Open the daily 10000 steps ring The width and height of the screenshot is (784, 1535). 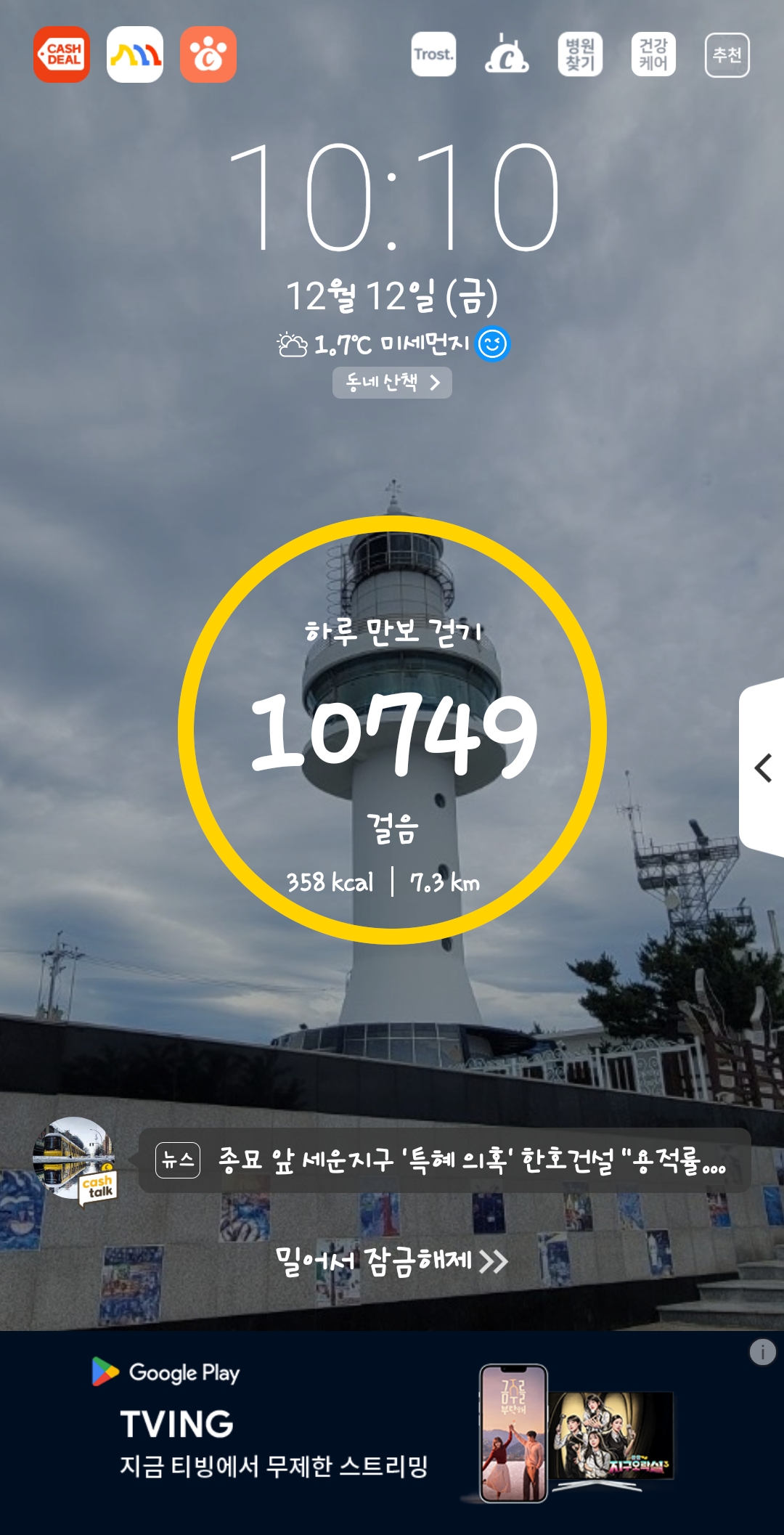[x=392, y=730]
